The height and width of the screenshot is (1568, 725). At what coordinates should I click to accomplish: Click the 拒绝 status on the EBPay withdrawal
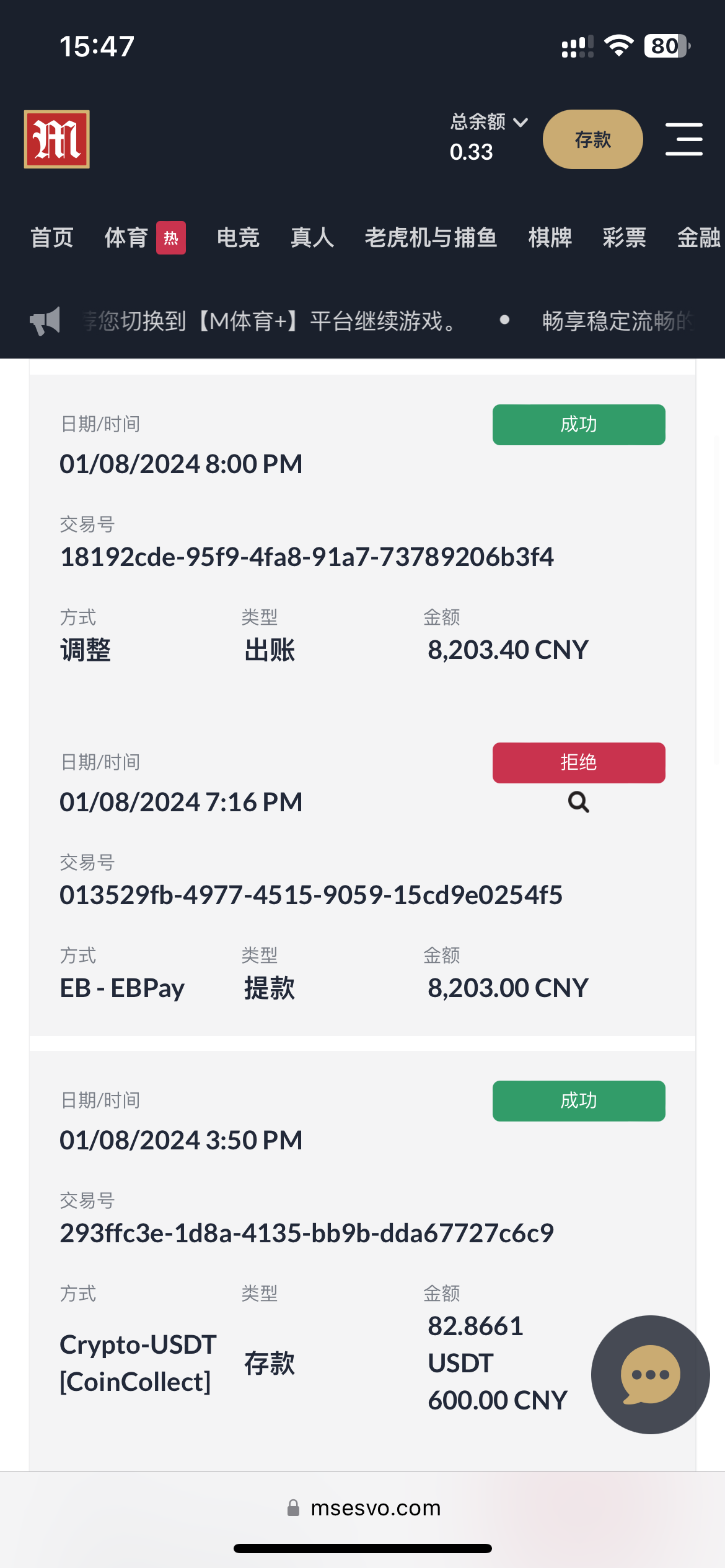(578, 763)
